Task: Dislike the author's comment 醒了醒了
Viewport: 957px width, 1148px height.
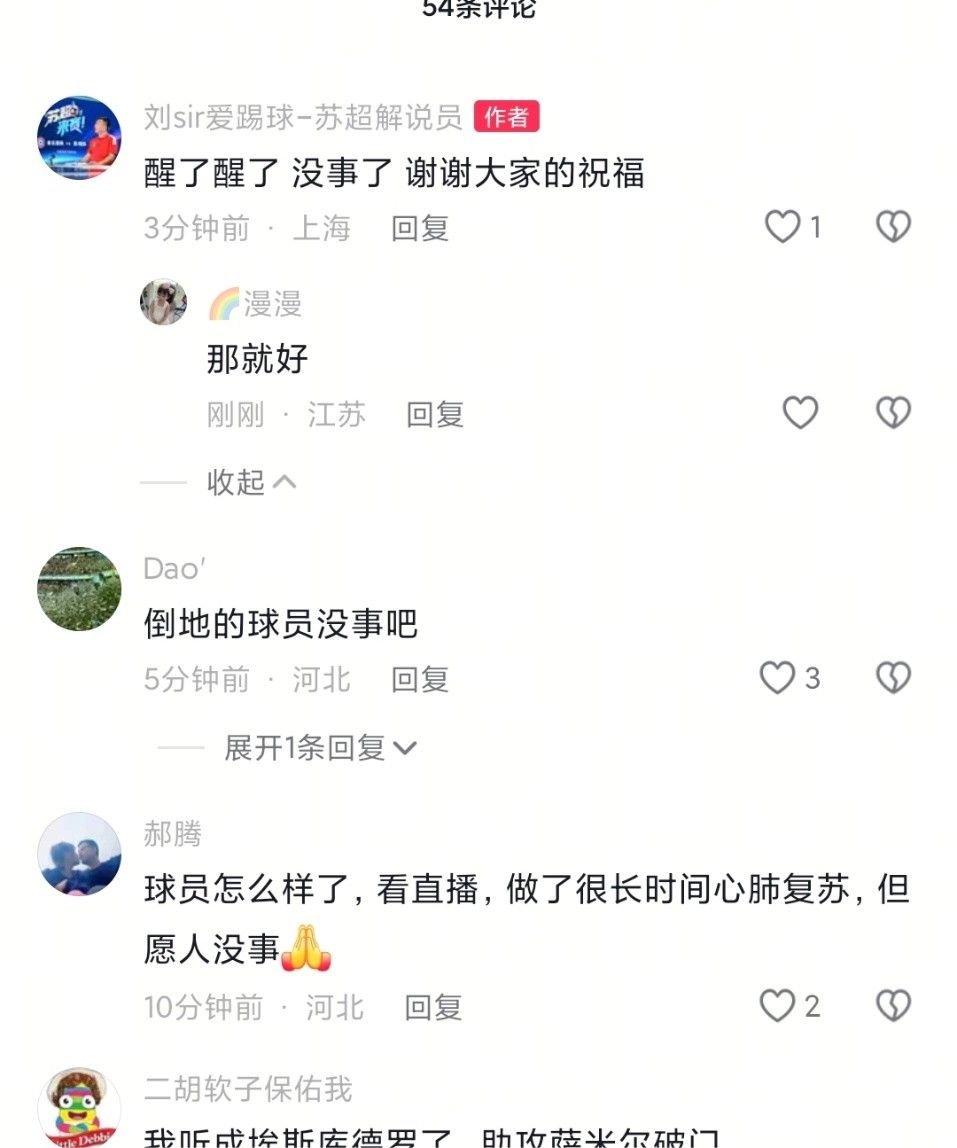Action: pos(893,227)
